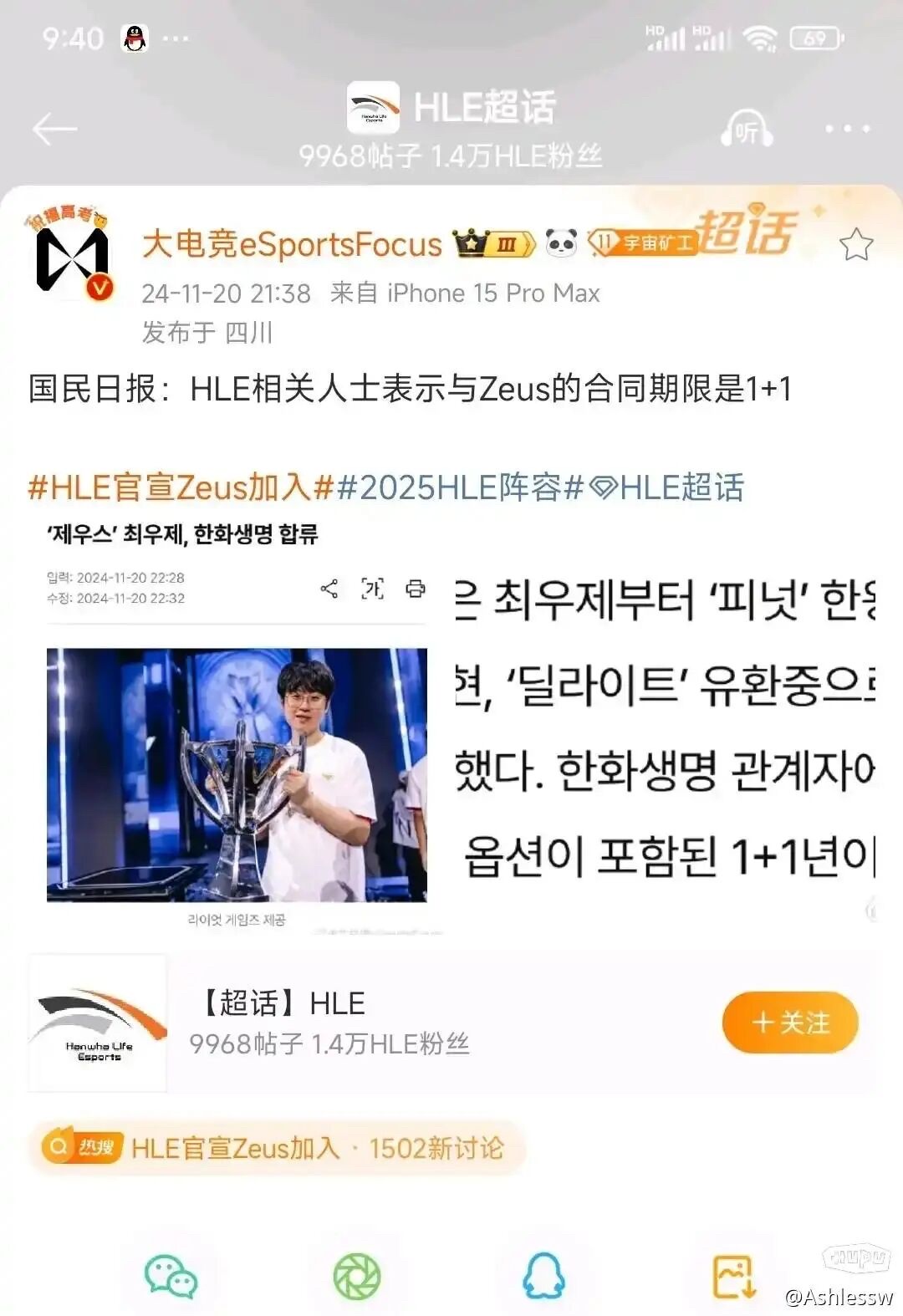
Task: Save the picture to gallery
Action: click(x=733, y=1277)
